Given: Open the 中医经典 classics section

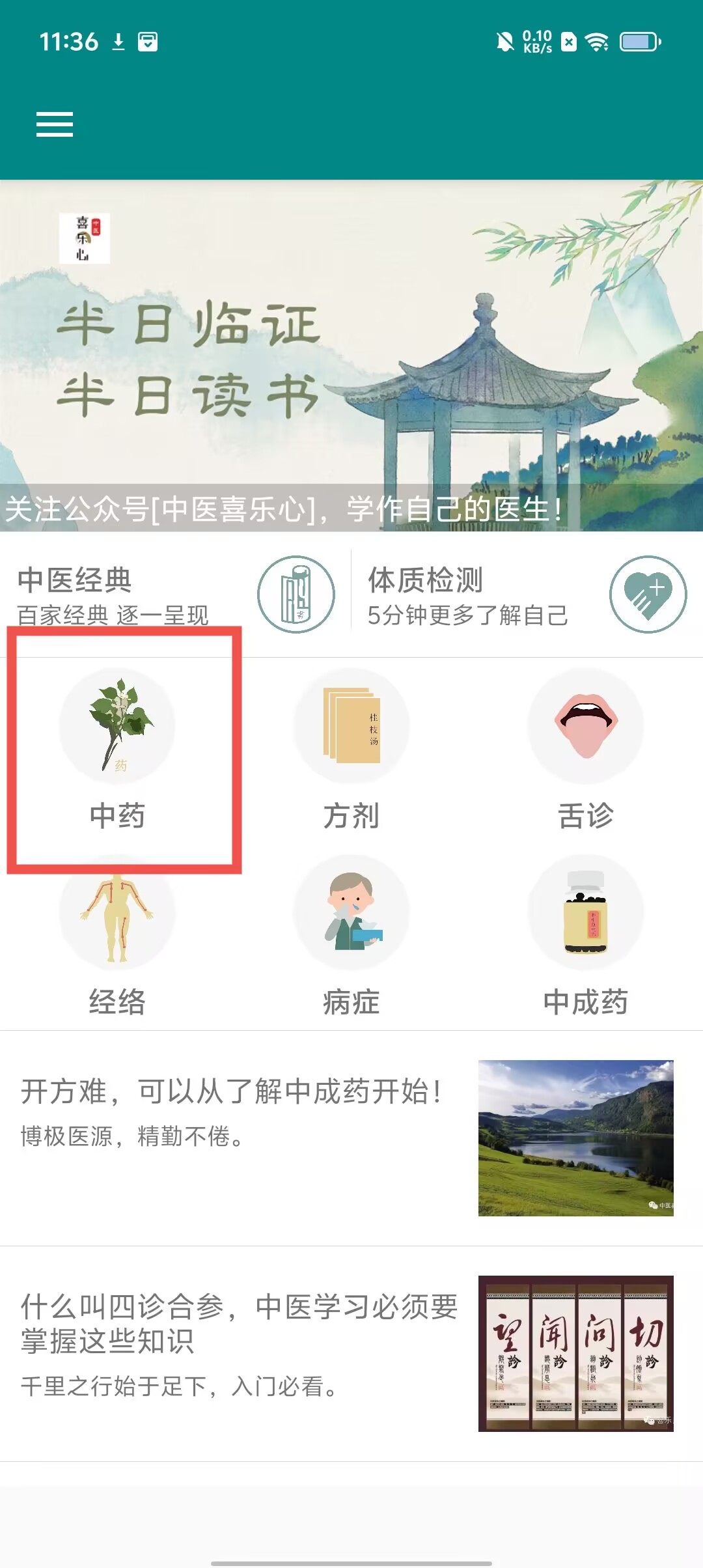Looking at the screenshot, I should coord(174,595).
